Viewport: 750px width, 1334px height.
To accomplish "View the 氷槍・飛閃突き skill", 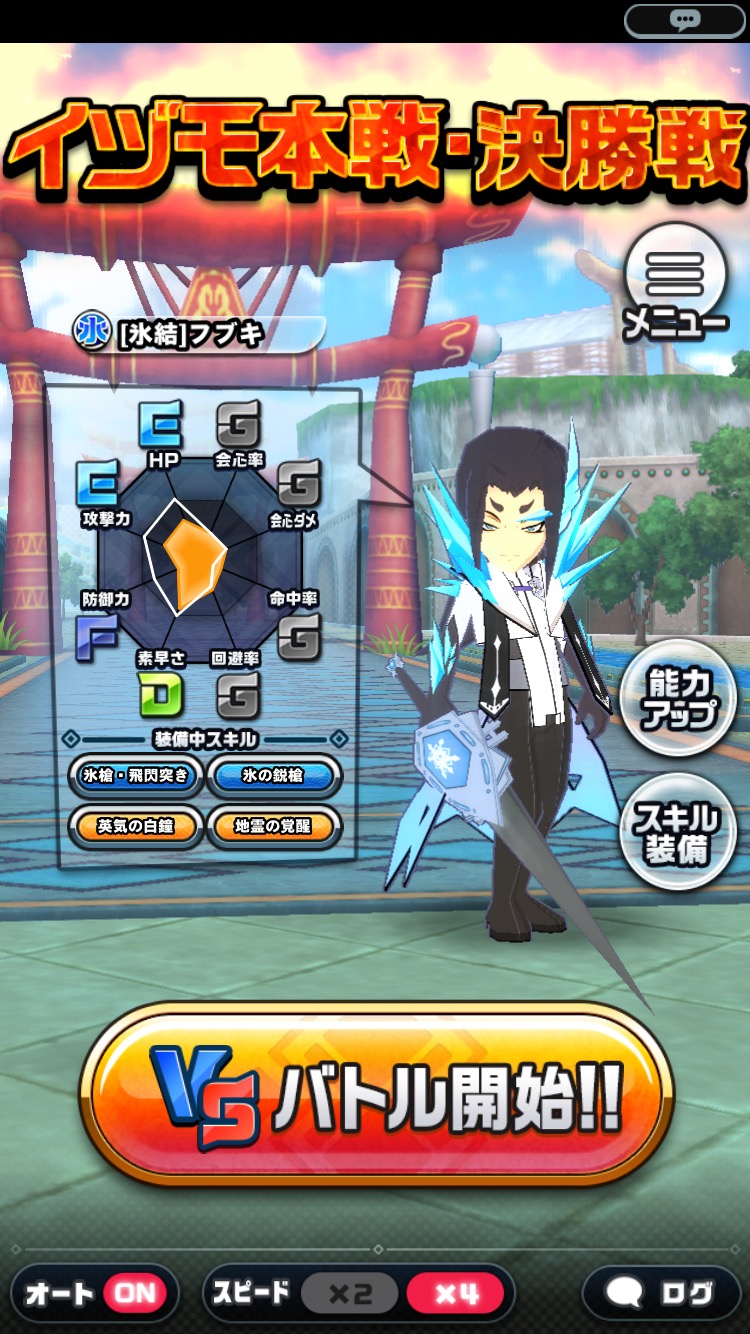I will click(x=135, y=776).
